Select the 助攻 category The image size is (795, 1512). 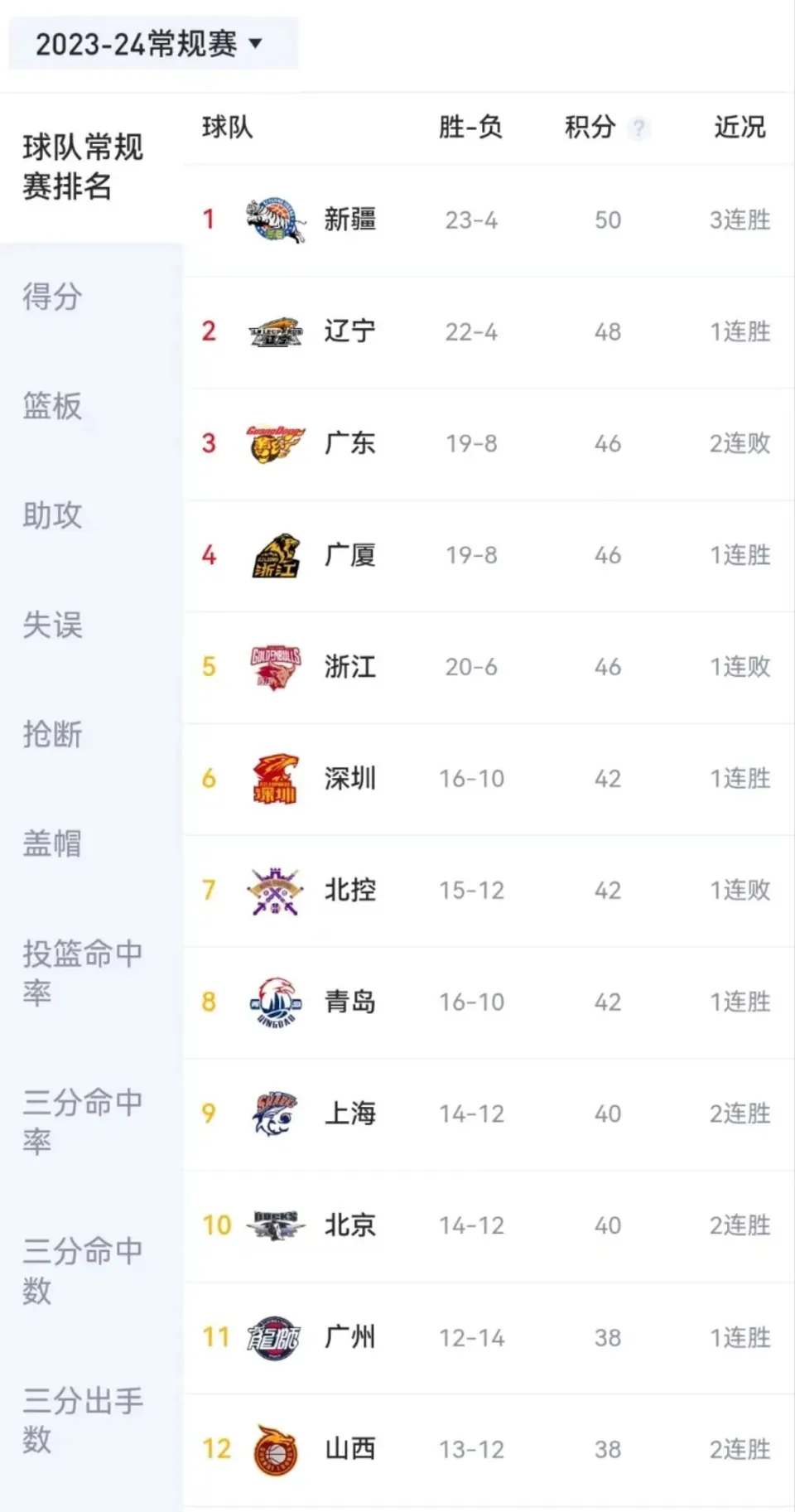pos(52,515)
